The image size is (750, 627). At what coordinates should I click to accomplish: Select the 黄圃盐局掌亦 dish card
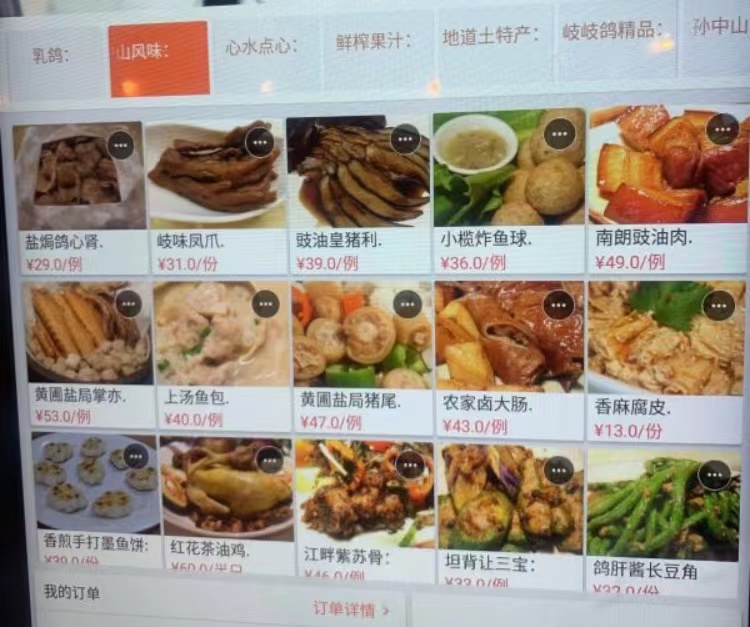point(85,350)
